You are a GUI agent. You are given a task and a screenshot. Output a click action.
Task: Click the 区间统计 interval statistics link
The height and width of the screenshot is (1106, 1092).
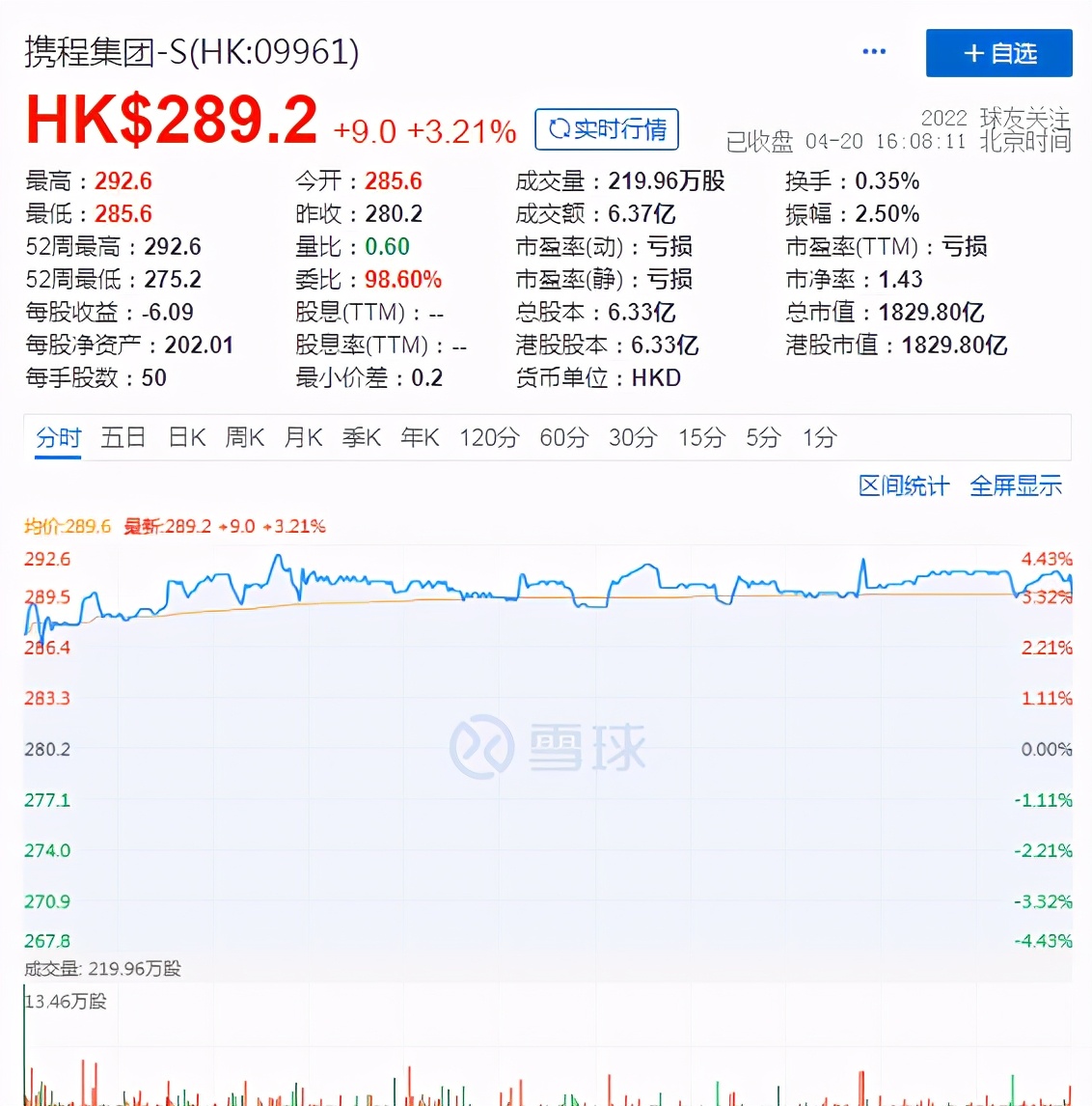click(902, 486)
